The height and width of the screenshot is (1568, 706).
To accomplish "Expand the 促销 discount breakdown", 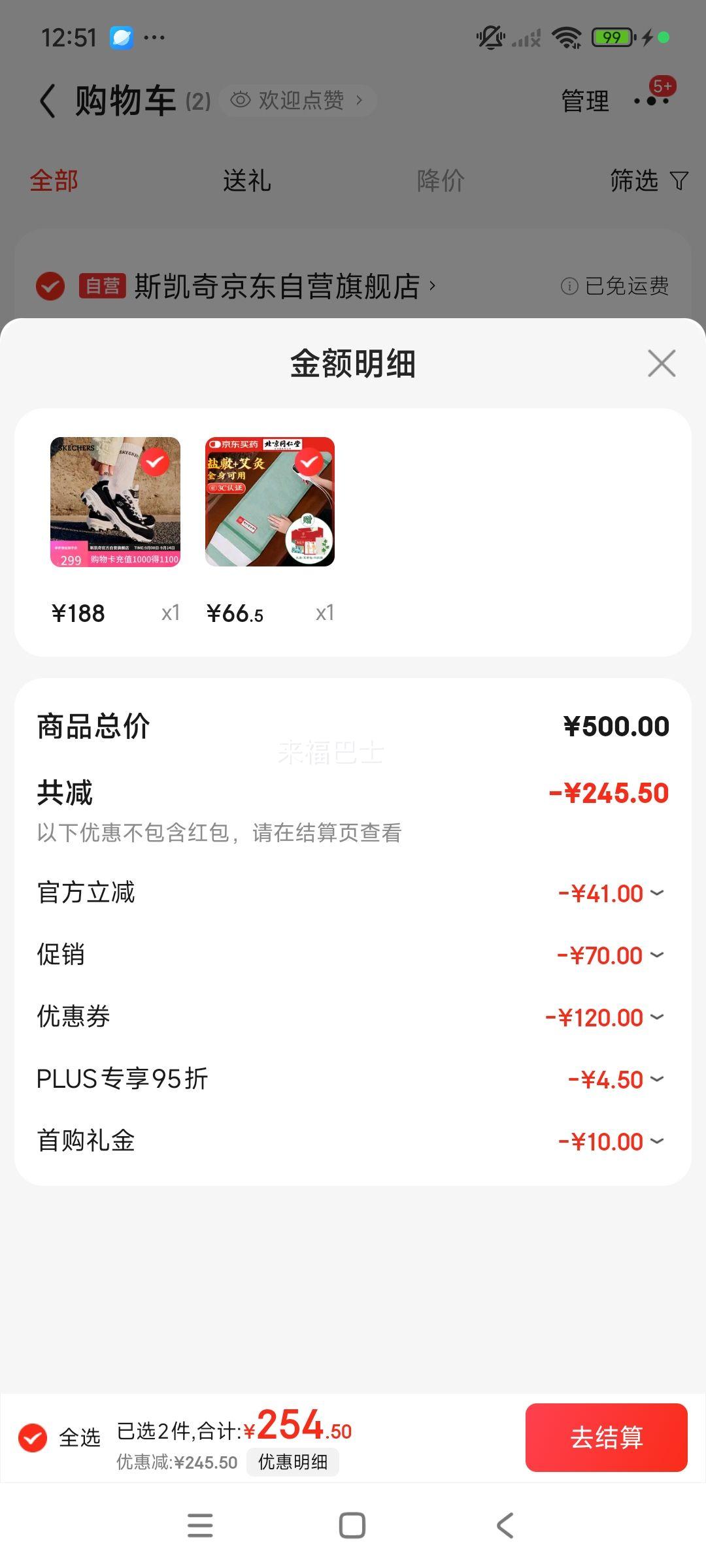I will point(657,955).
